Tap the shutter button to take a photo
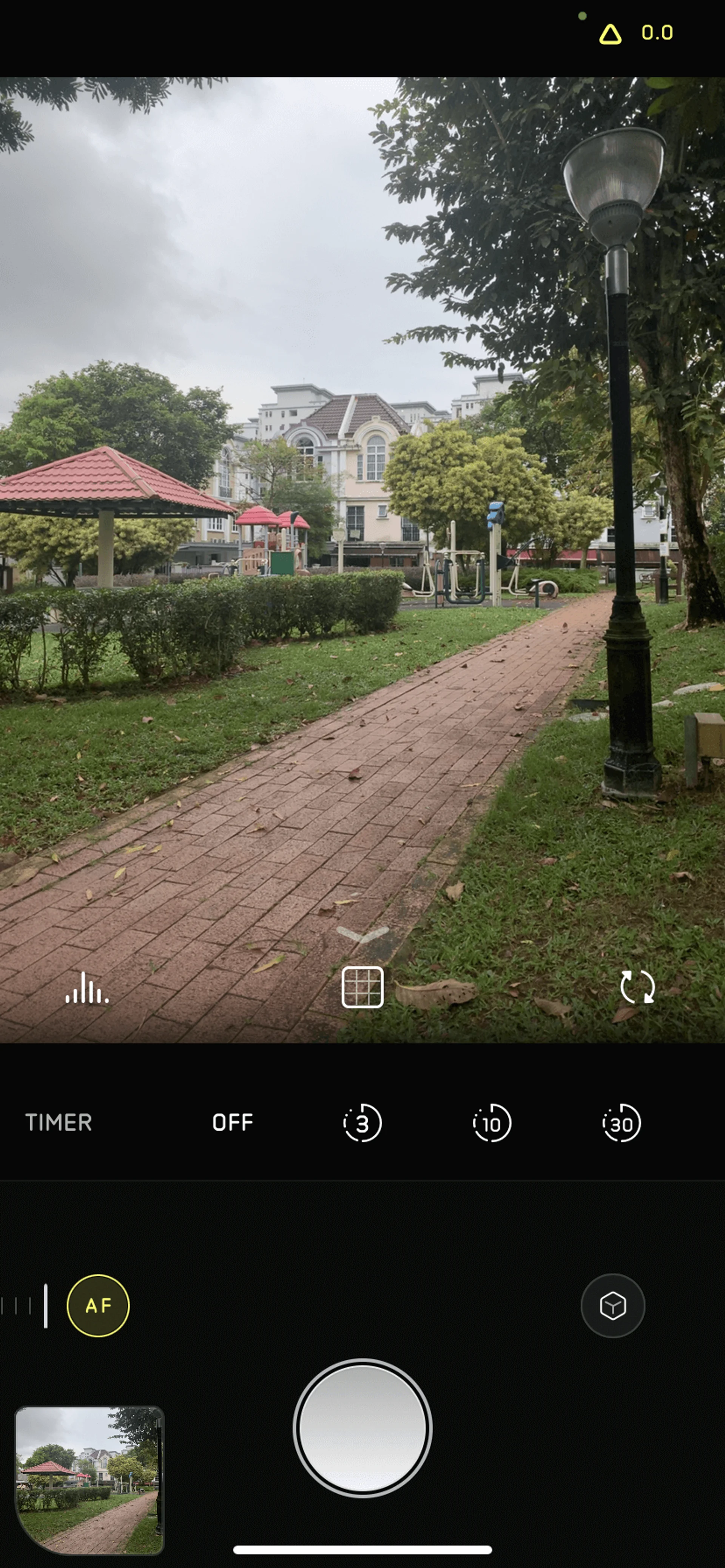This screenshot has width=725, height=1568. 362,1428
